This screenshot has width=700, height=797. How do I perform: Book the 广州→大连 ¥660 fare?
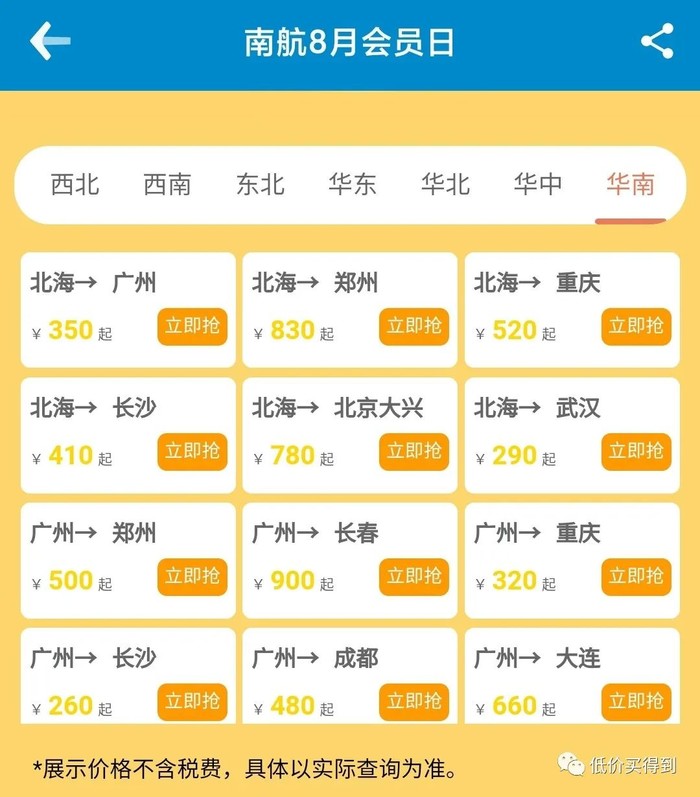[636, 702]
